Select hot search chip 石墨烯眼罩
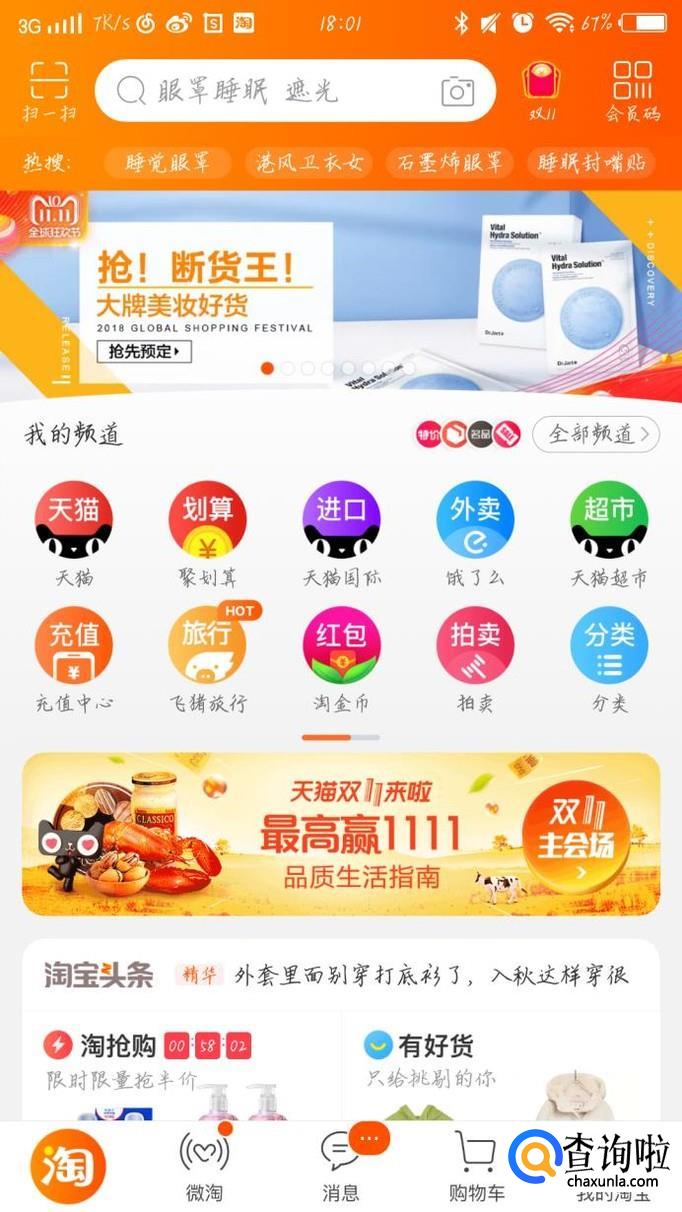The width and height of the screenshot is (682, 1212). [x=449, y=162]
